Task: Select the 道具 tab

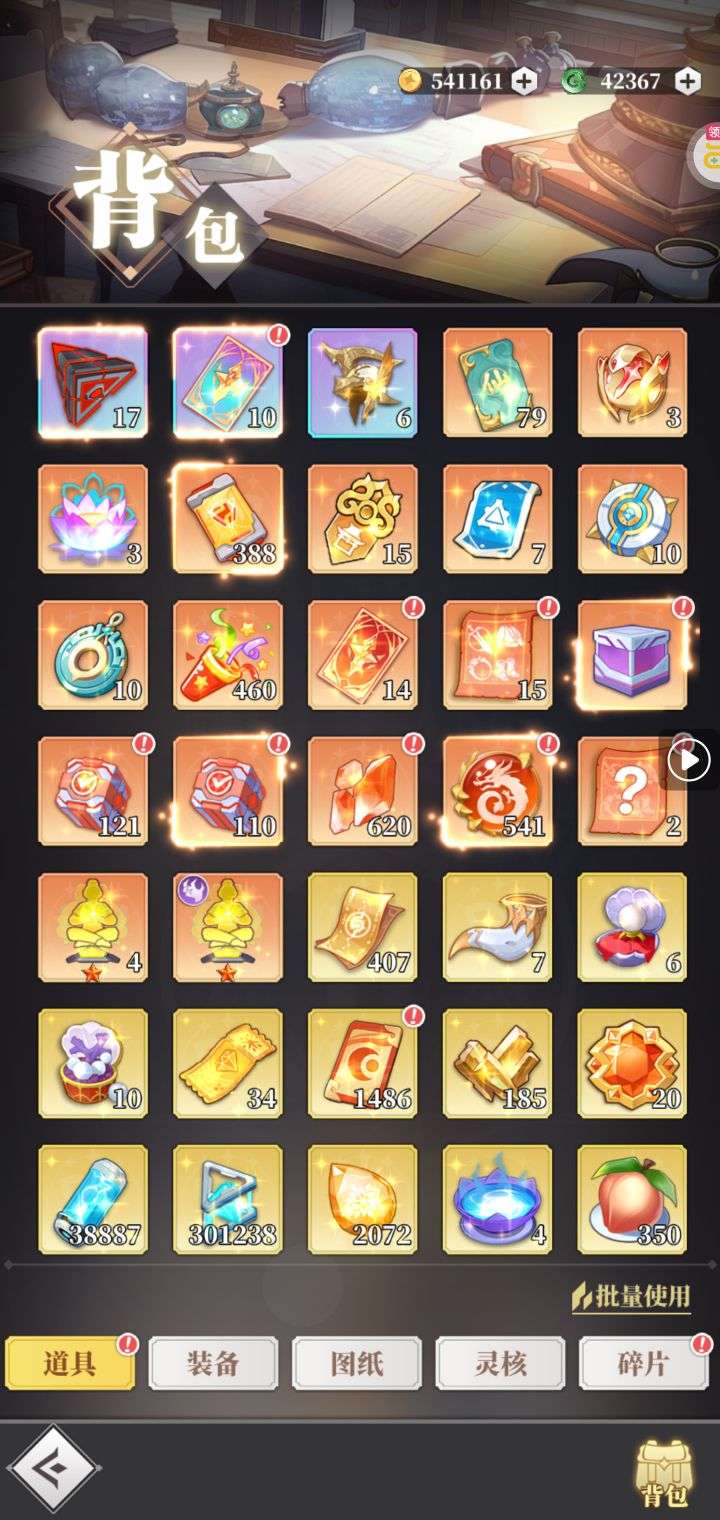Action: click(70, 1363)
